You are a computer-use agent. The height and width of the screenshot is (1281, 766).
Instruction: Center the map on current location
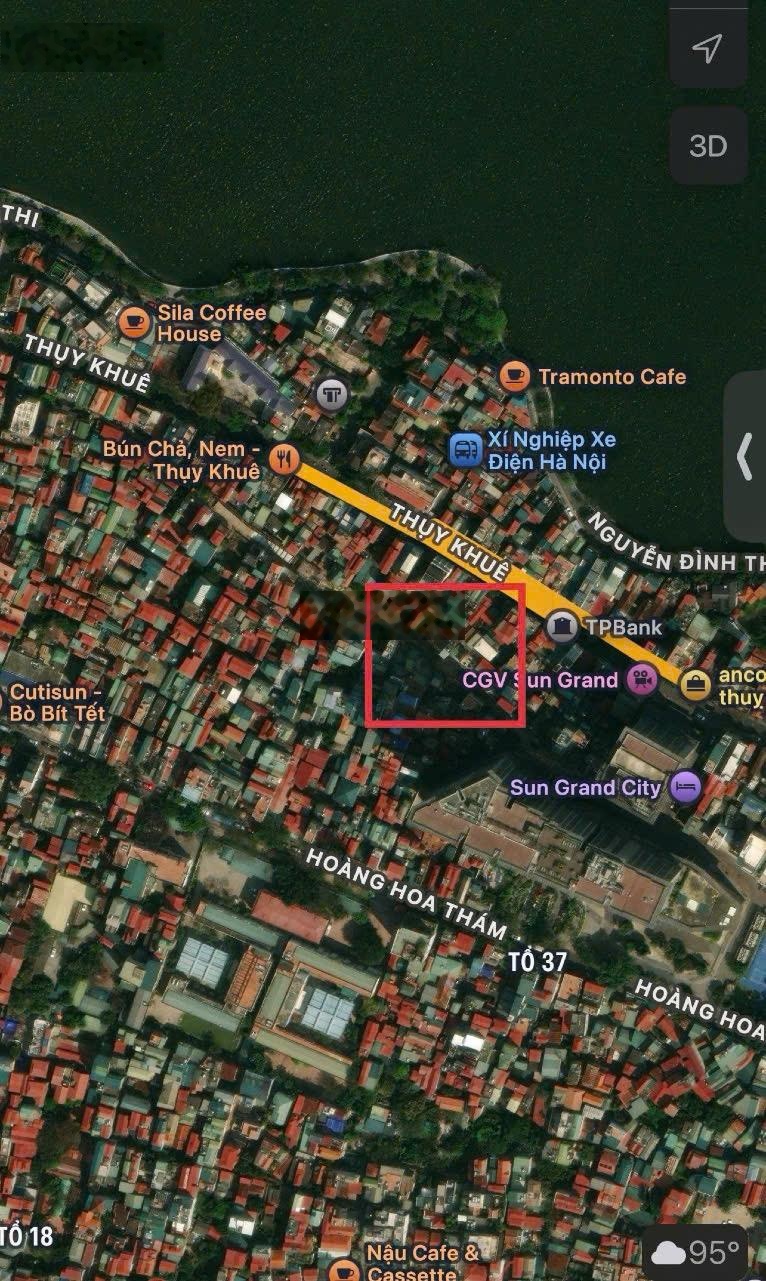pyautogui.click(x=708, y=48)
